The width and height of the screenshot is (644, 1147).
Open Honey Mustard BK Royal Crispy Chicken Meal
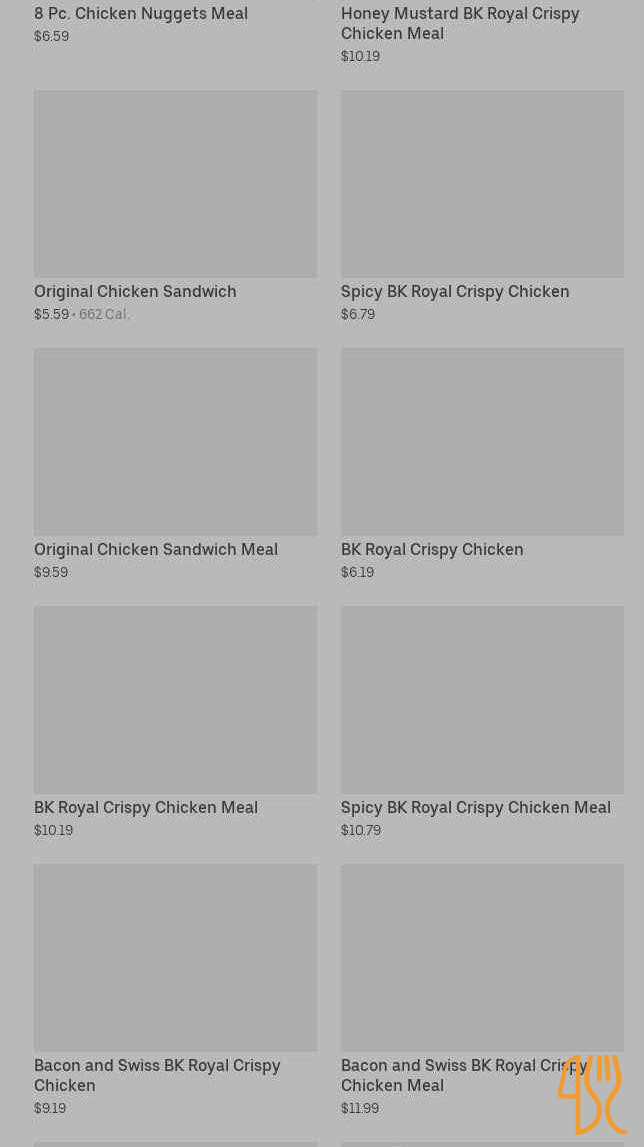click(460, 23)
